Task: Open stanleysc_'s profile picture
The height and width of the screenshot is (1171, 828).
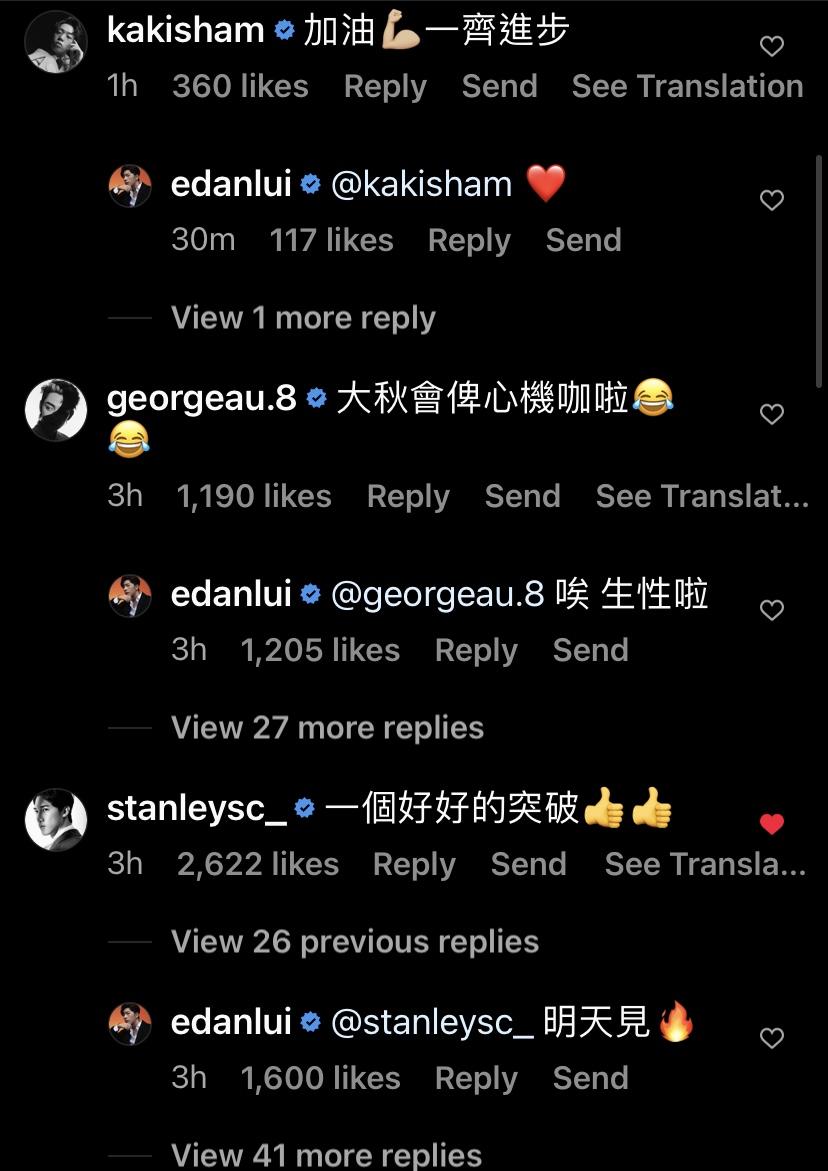Action: point(55,819)
